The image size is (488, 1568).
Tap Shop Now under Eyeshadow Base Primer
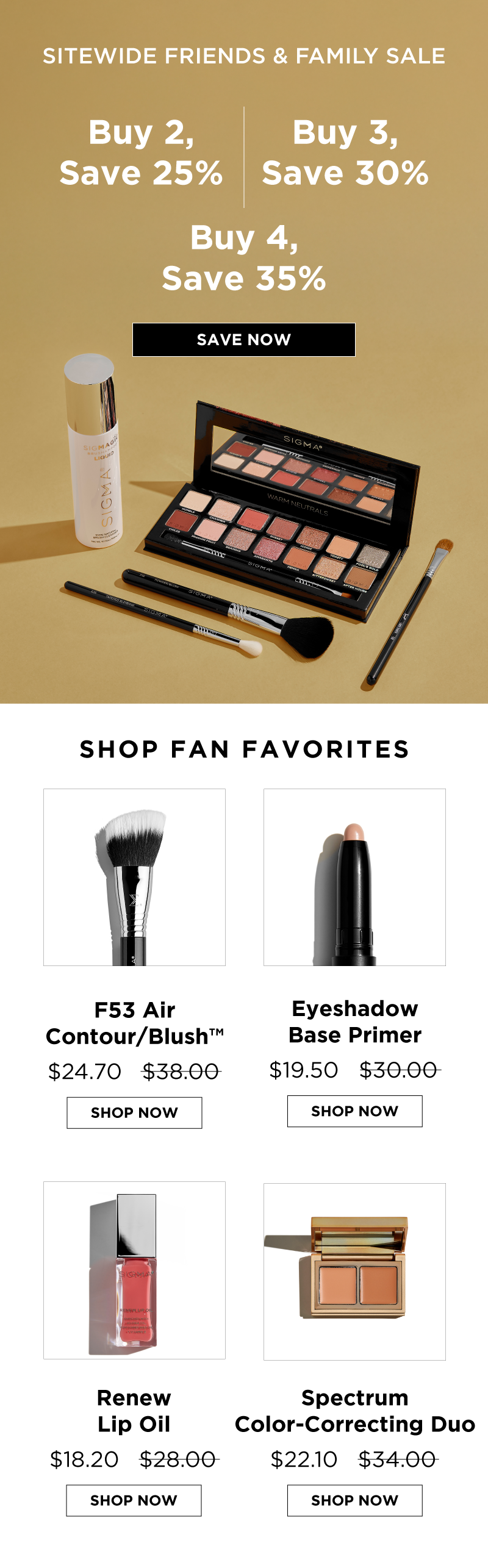(354, 1111)
